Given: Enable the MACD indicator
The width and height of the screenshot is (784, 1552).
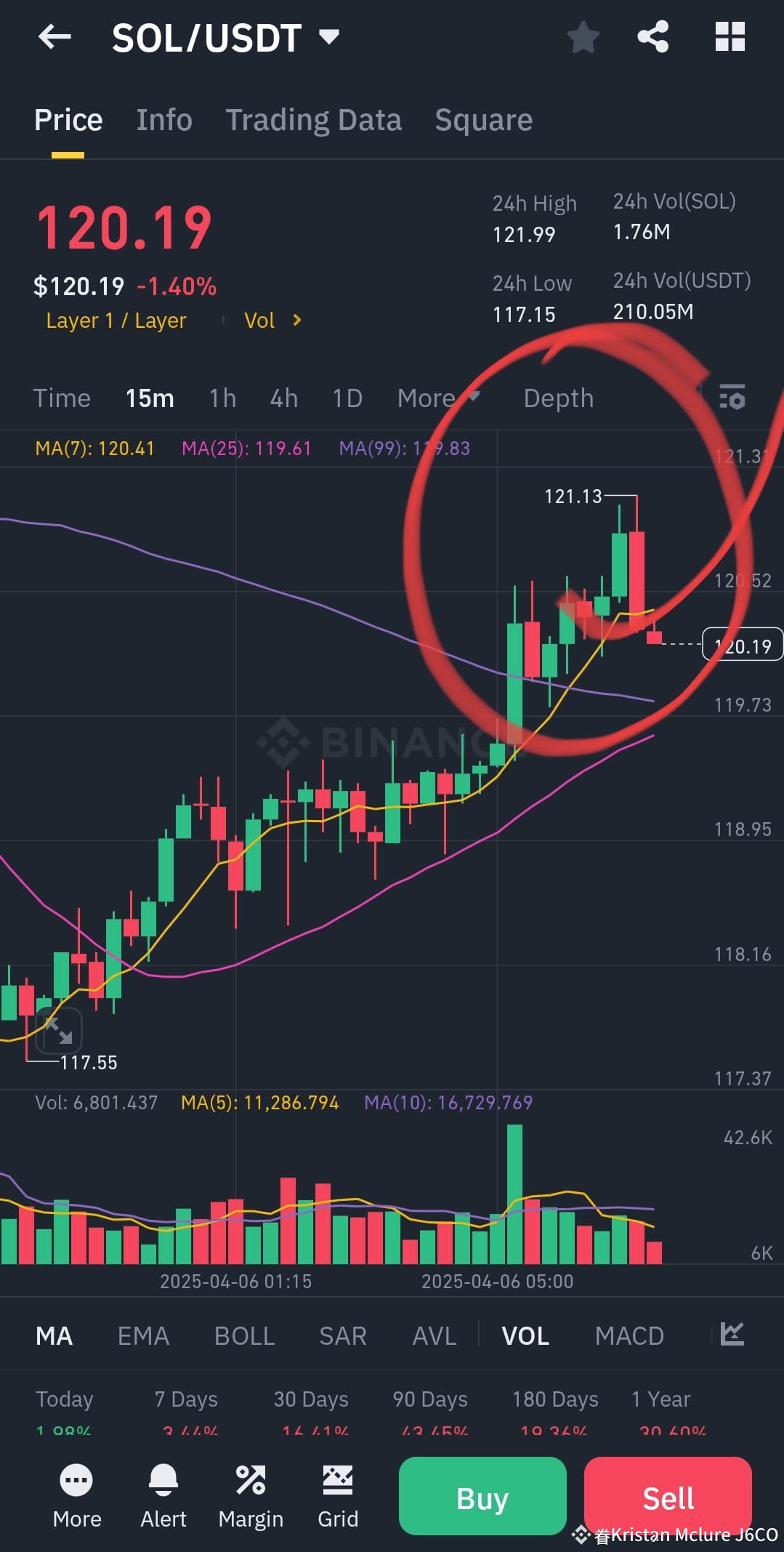Looking at the screenshot, I should [x=629, y=1336].
